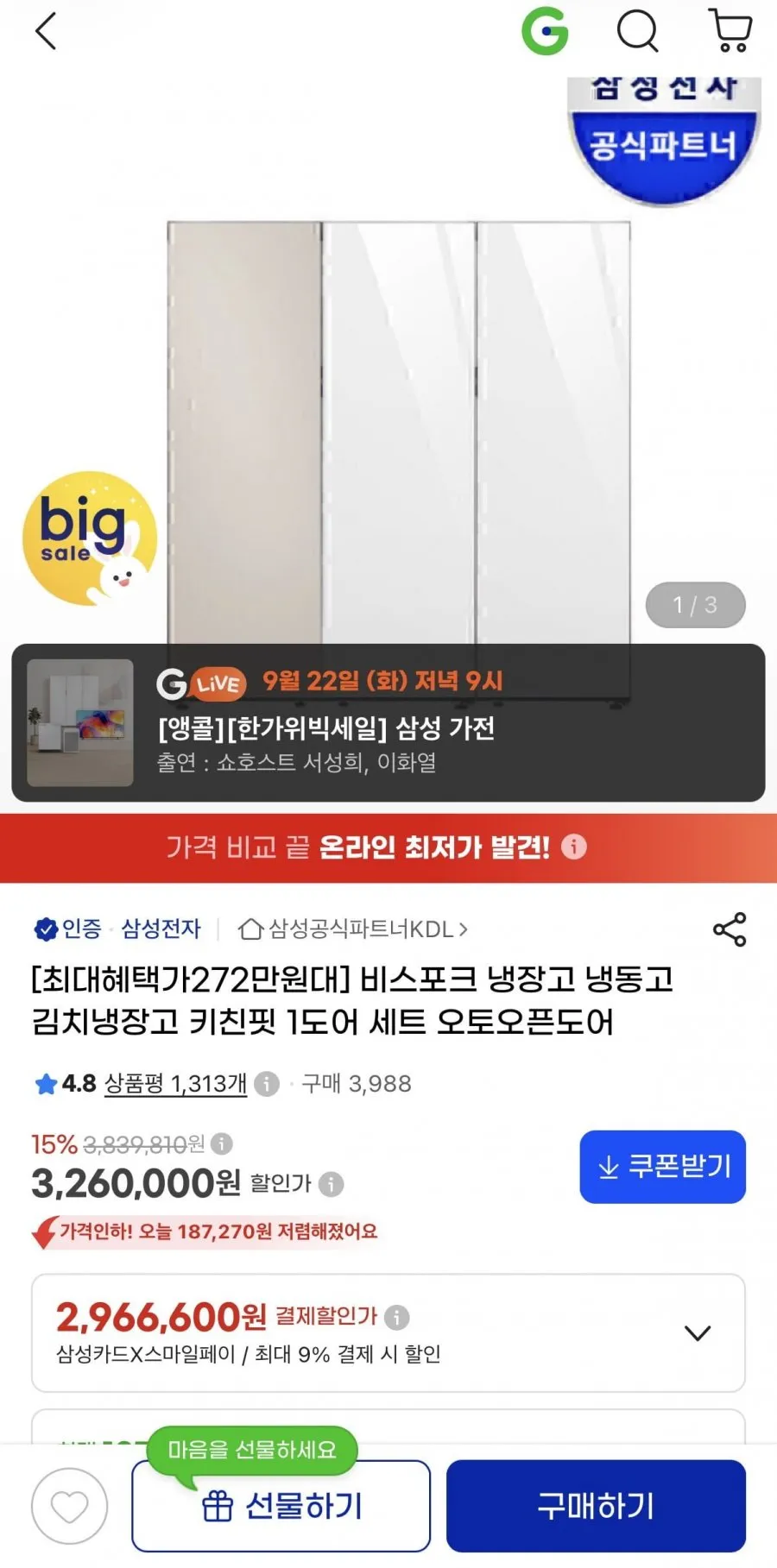This screenshot has width=777, height=1568.
Task: Open the search magnifier icon
Action: [x=638, y=31]
